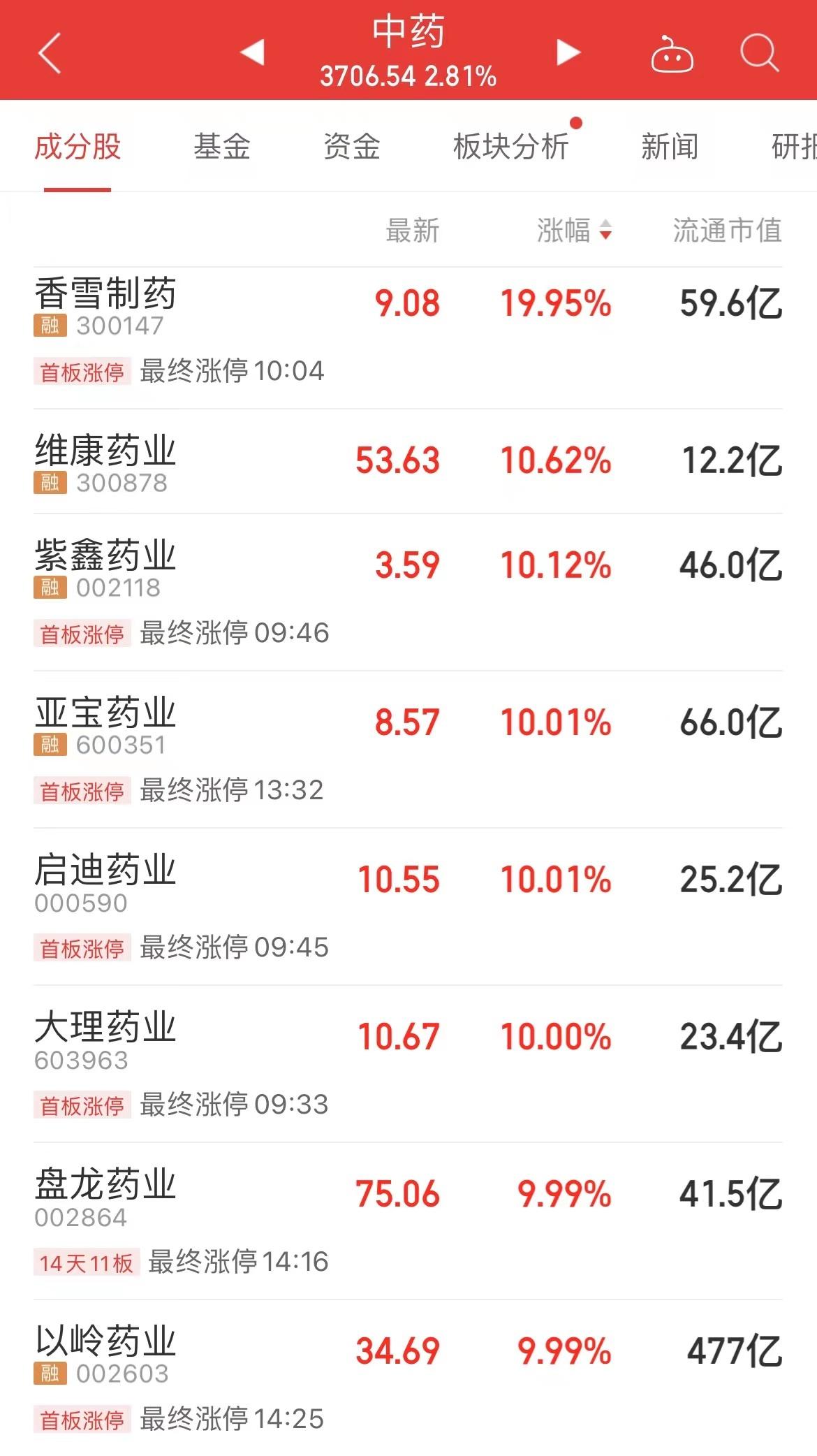817x1456 pixels.
Task: Open 维康药业 stock details
Action: coord(408,461)
